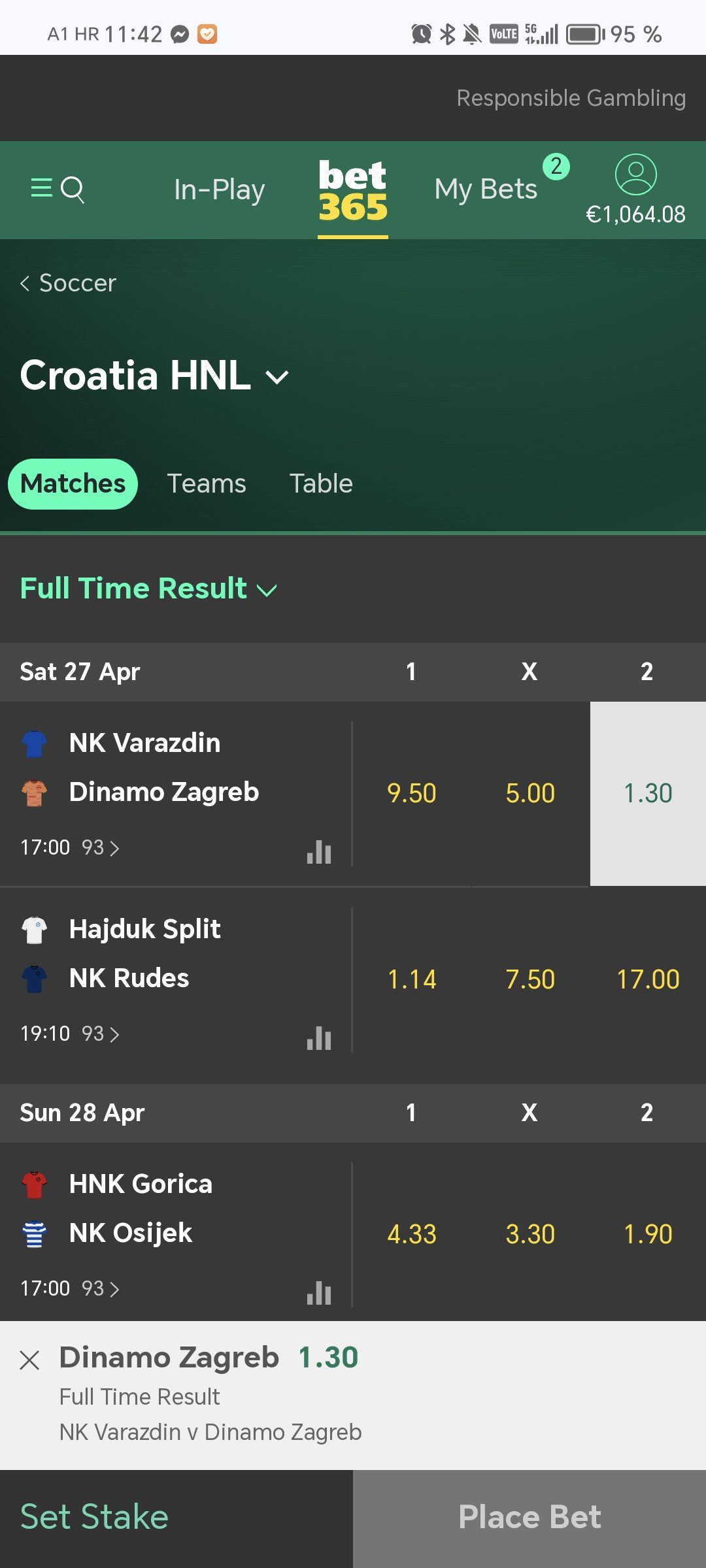Tap the Place Bet button
Screen dimensions: 706x1568
(529, 1518)
